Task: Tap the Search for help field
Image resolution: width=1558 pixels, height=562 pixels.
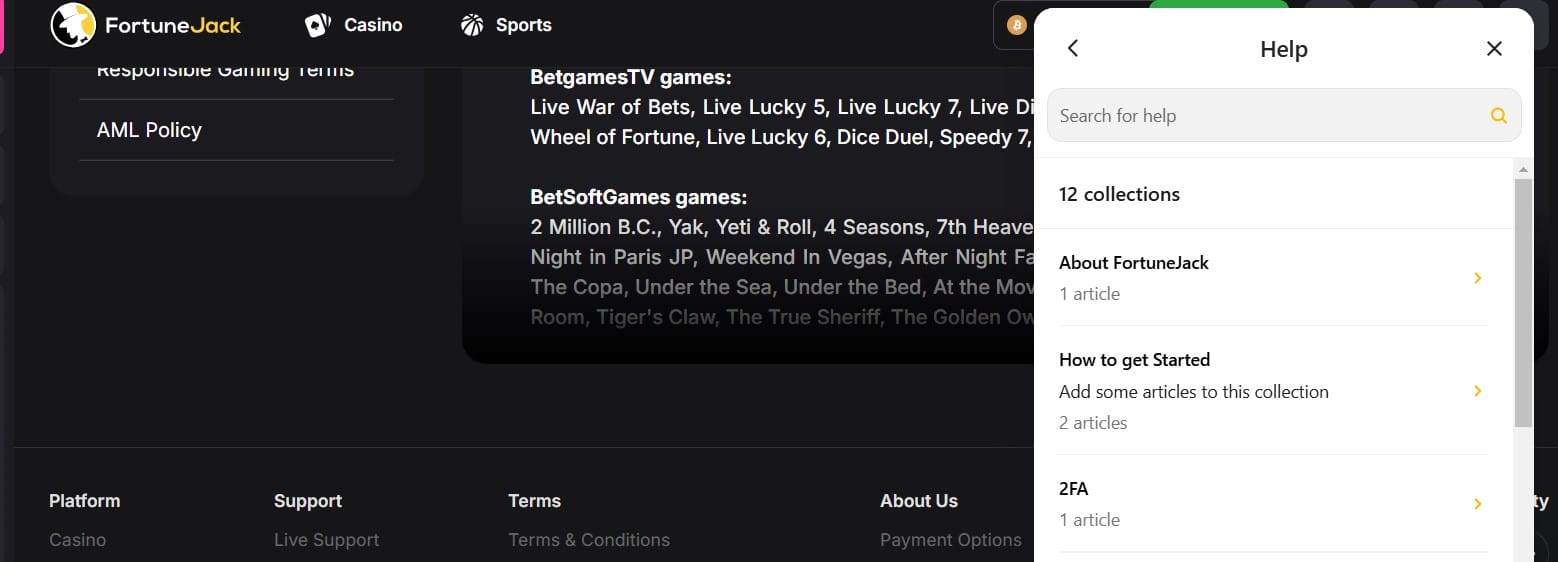Action: [x=1270, y=116]
